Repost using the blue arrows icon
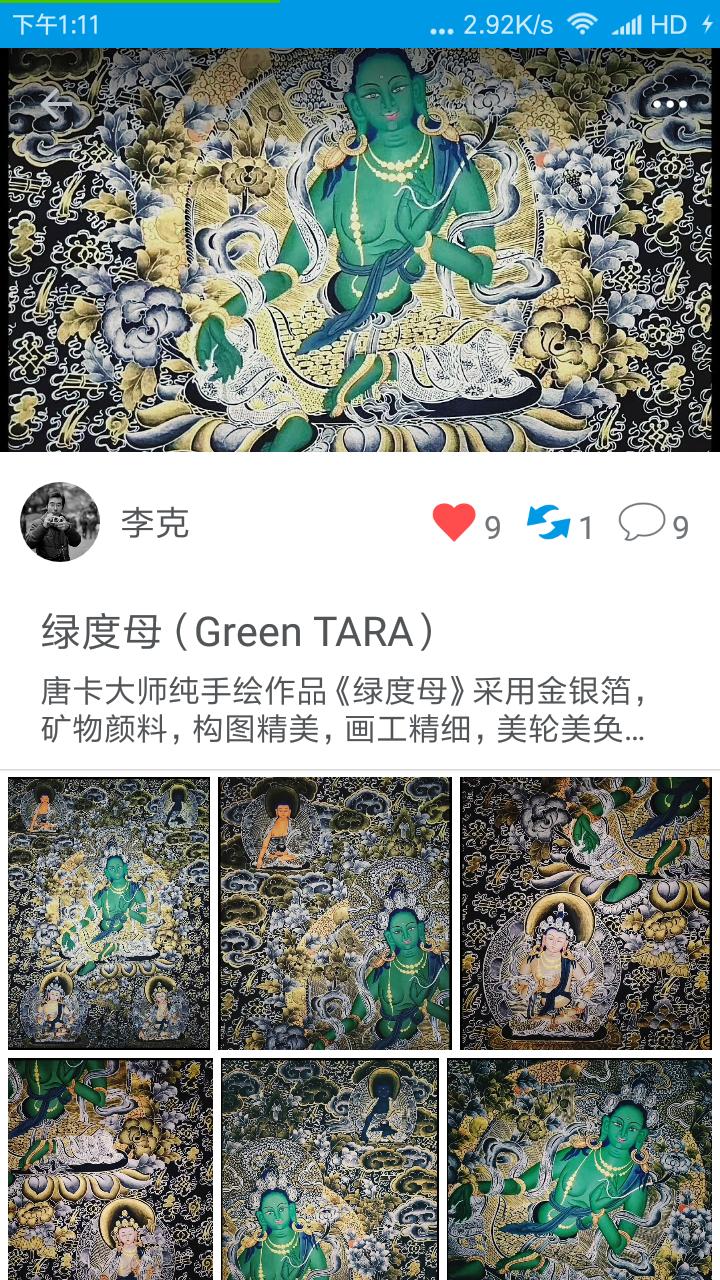The image size is (720, 1280). click(x=548, y=522)
